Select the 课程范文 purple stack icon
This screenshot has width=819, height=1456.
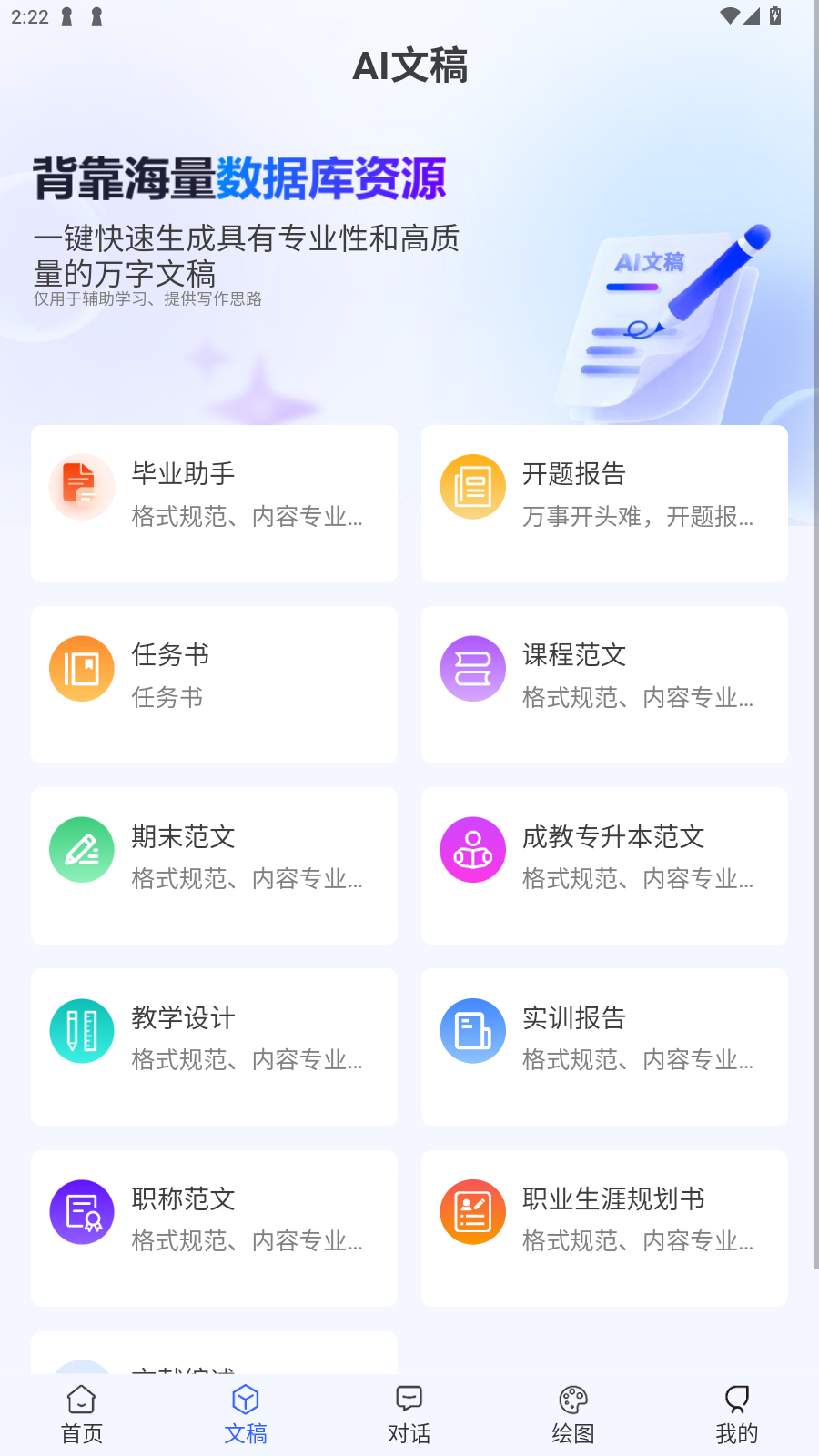point(472,668)
